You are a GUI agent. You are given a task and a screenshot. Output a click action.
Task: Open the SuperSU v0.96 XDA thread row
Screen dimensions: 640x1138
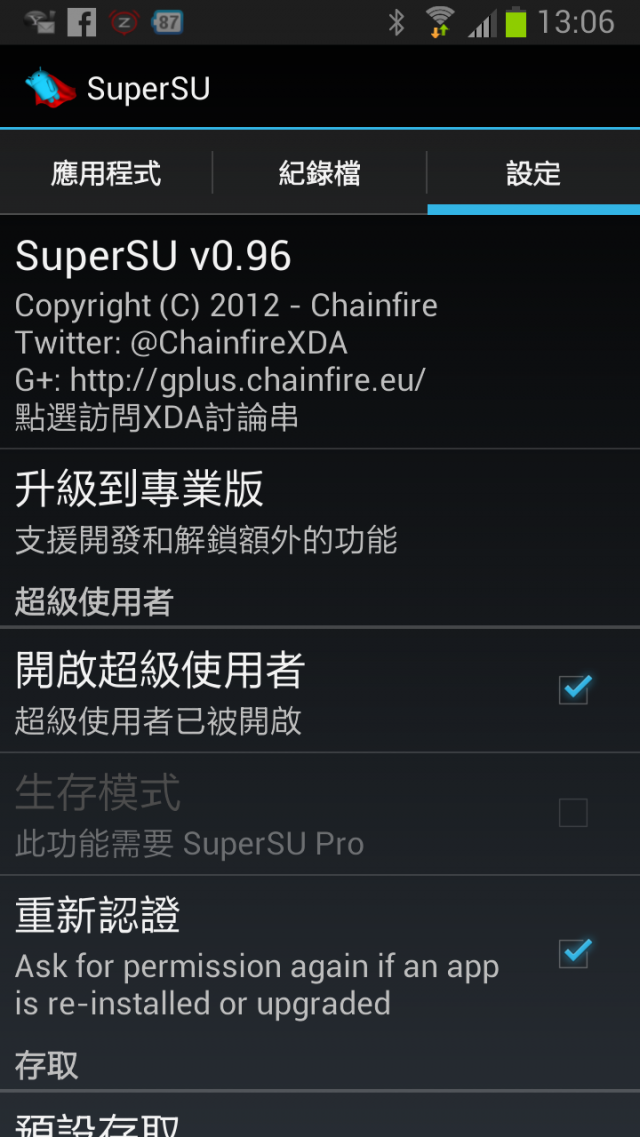click(x=319, y=333)
